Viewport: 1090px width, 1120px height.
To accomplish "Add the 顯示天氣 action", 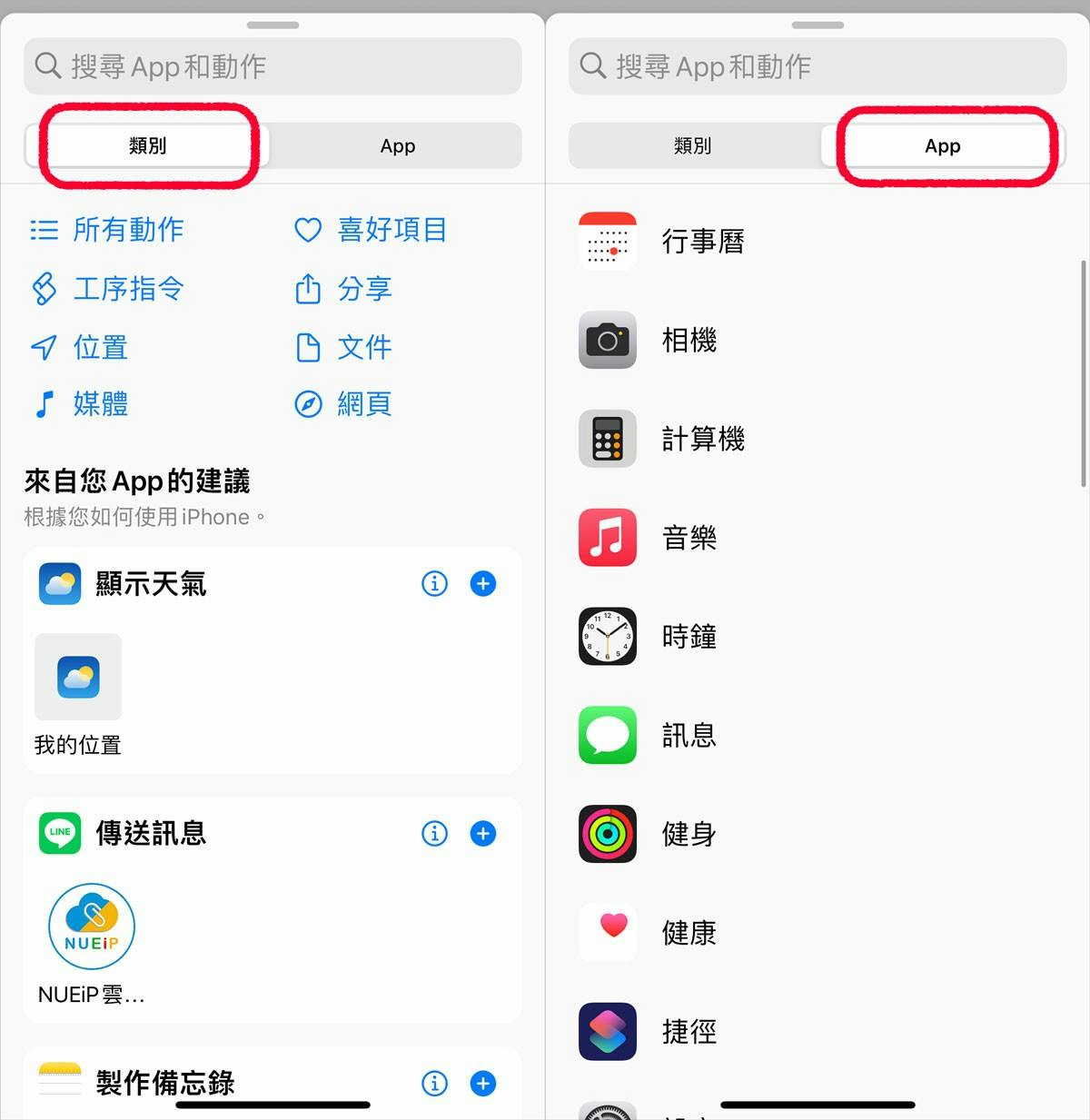I will 483,584.
